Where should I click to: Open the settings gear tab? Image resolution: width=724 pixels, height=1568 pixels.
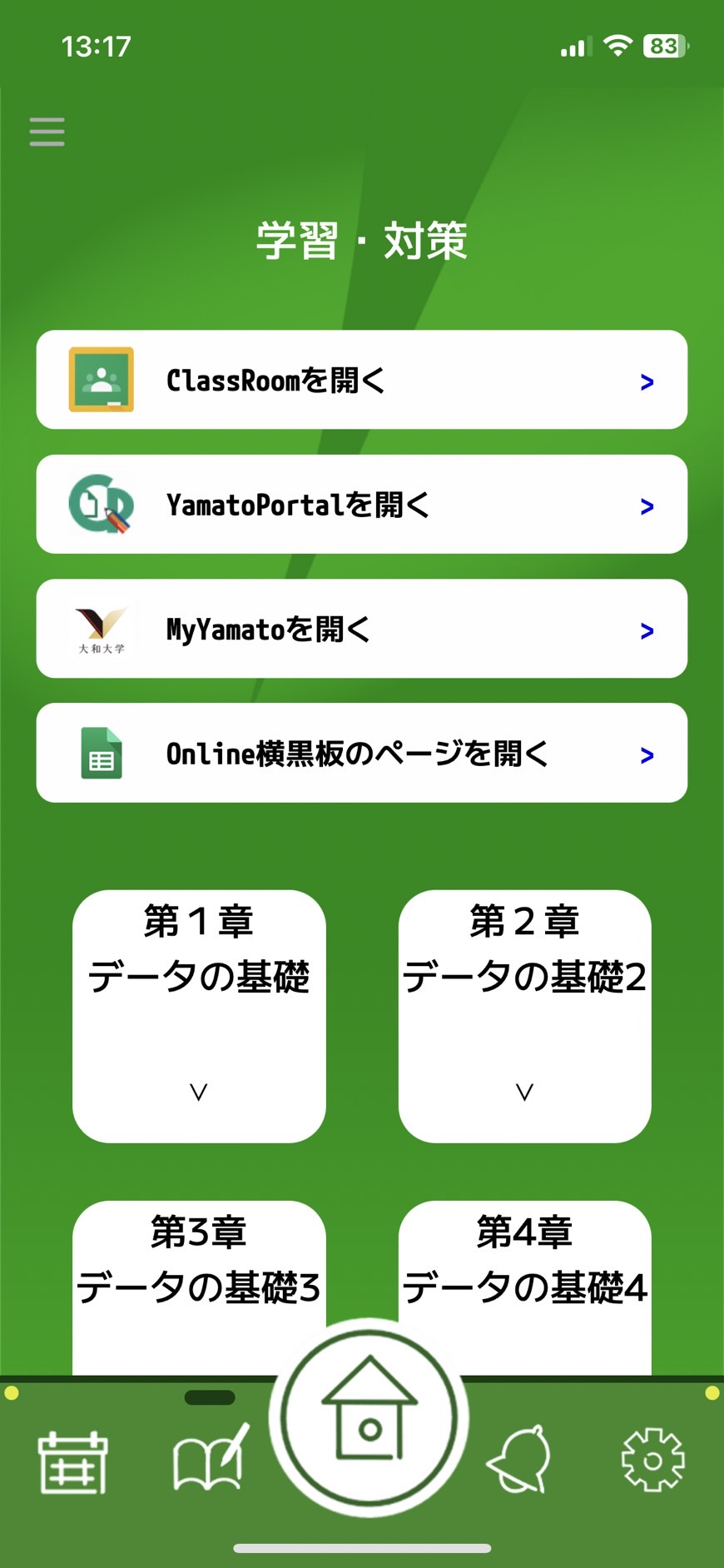pyautogui.click(x=653, y=1460)
